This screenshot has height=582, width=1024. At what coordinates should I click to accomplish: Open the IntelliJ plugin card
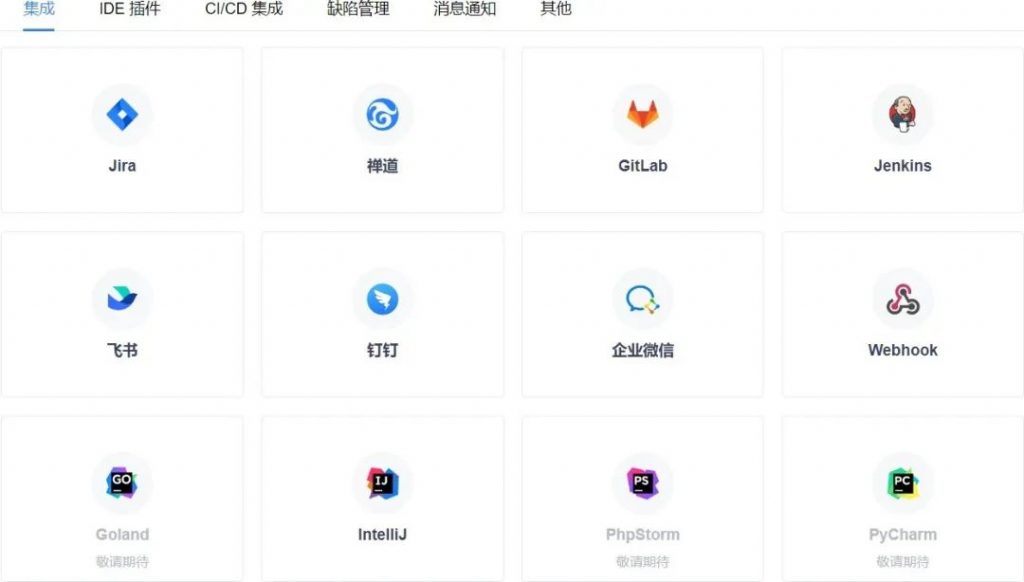pyautogui.click(x=382, y=498)
